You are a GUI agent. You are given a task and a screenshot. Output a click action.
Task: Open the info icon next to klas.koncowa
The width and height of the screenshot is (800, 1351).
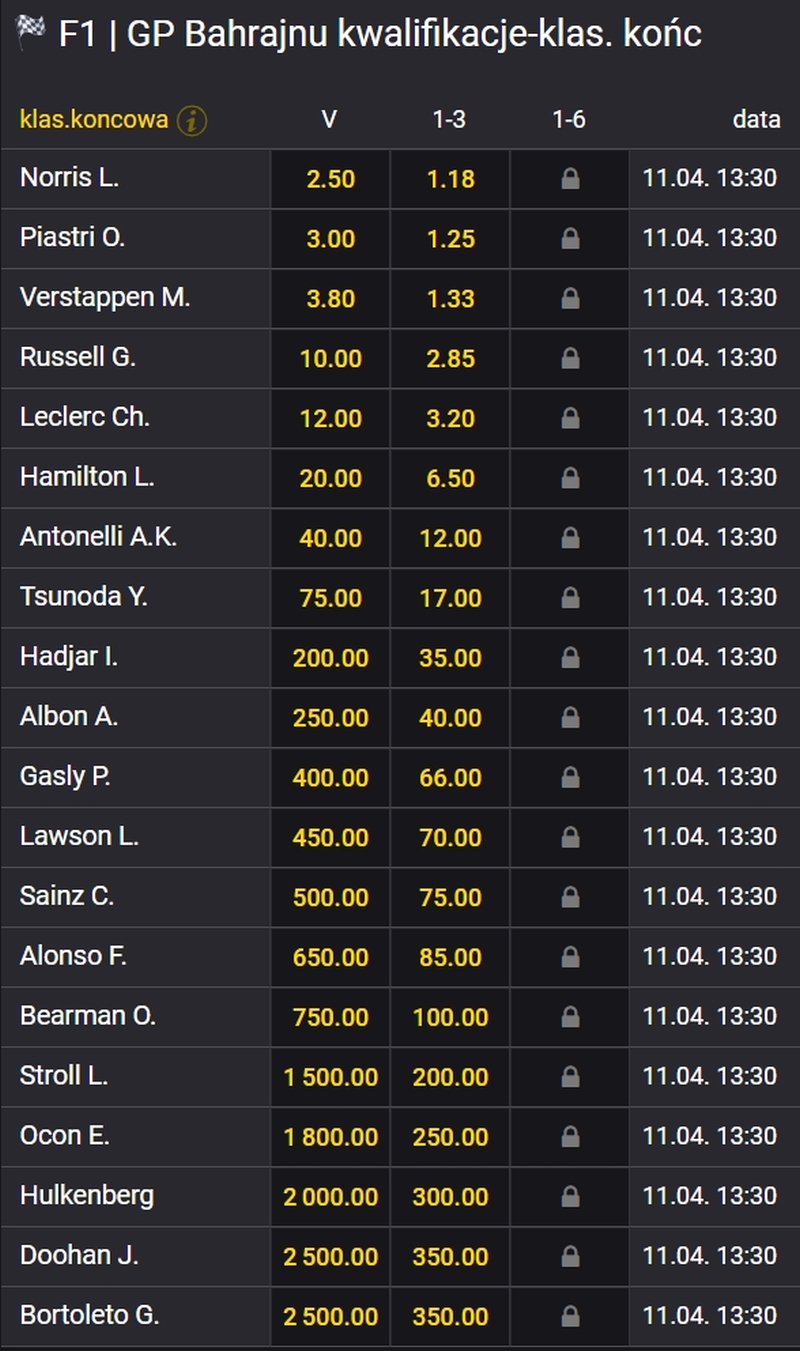click(192, 121)
